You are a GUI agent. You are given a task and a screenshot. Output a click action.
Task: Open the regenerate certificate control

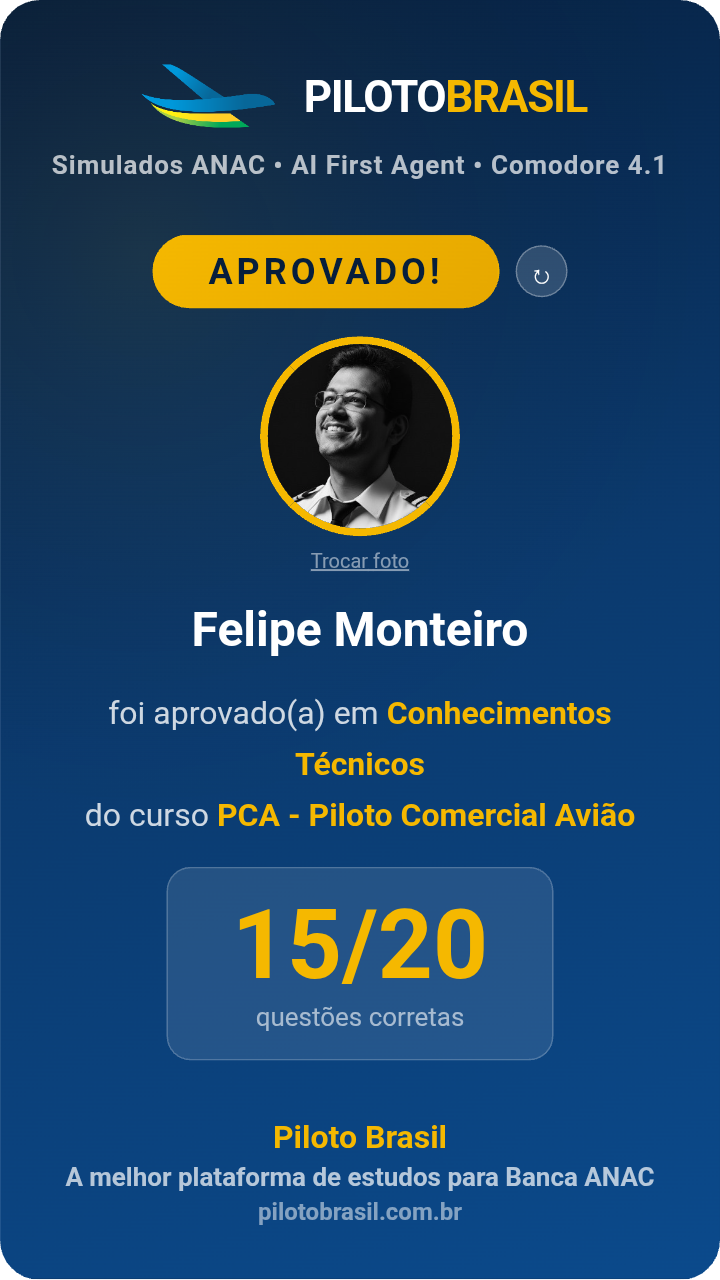[x=541, y=270]
